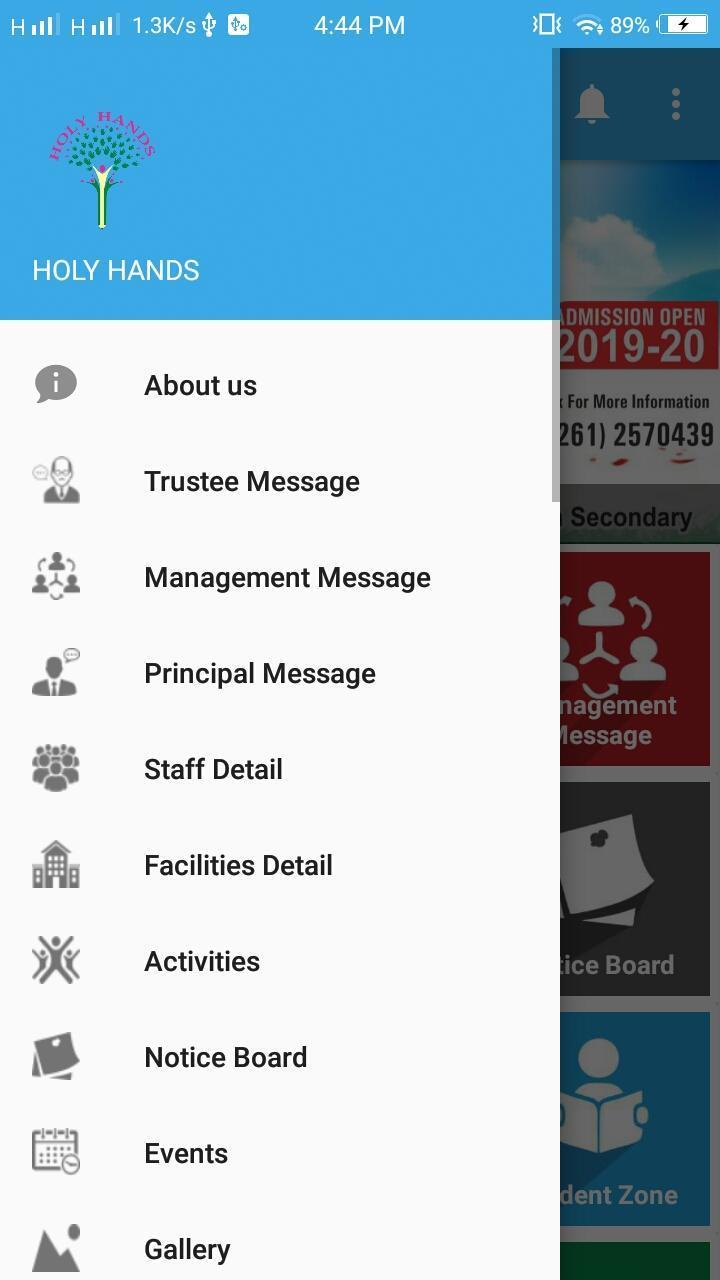Viewport: 720px width, 1280px height.
Task: Select Notice Board in the drawer
Action: coord(225,1057)
